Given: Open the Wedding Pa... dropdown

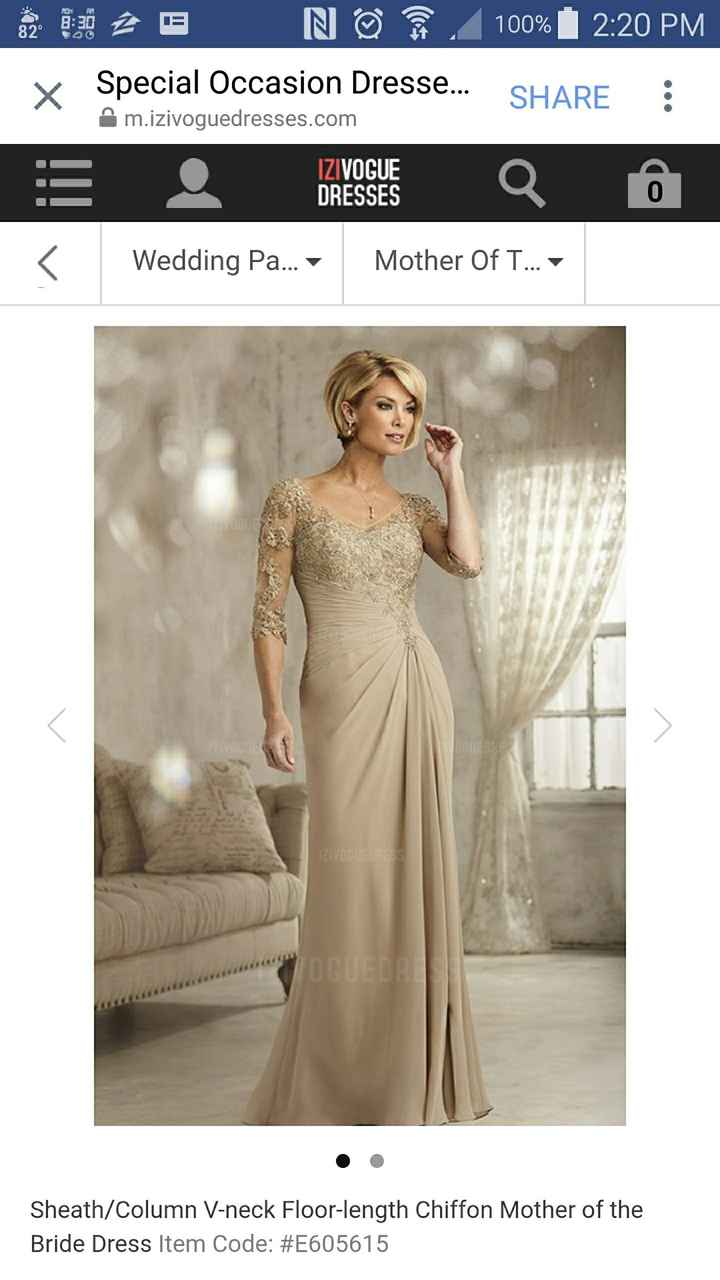Looking at the screenshot, I should tap(221, 261).
